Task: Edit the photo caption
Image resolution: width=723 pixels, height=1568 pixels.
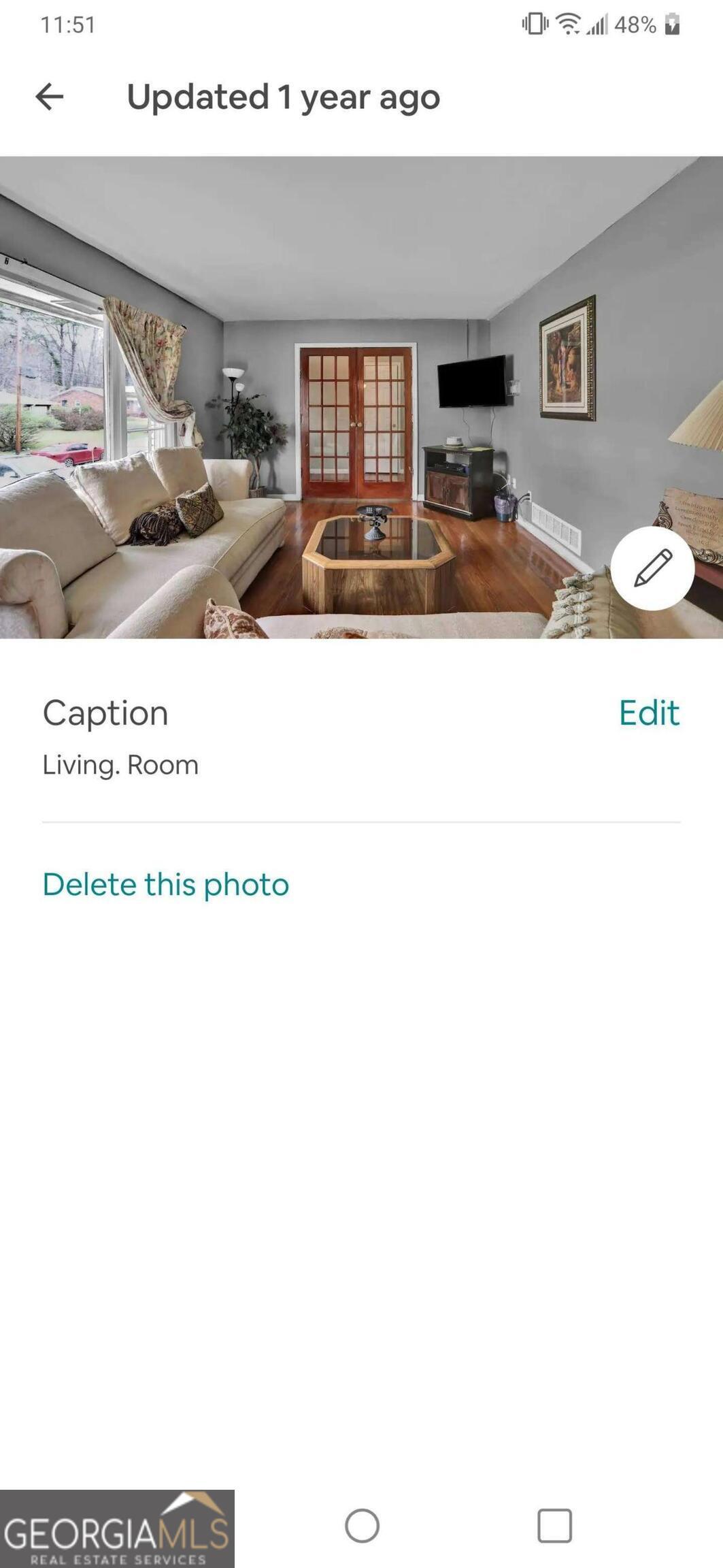Action: pos(649,713)
